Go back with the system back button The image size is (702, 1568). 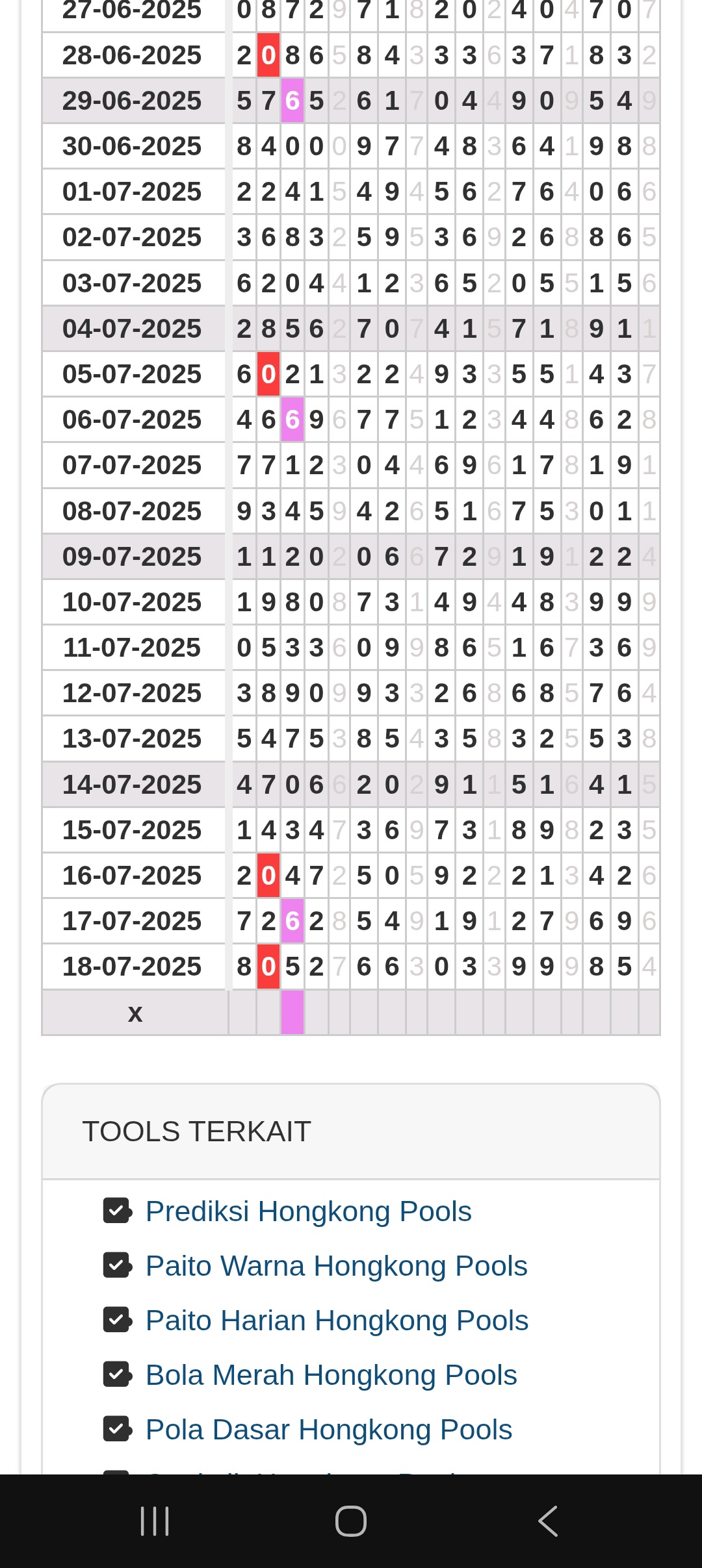[548, 1521]
